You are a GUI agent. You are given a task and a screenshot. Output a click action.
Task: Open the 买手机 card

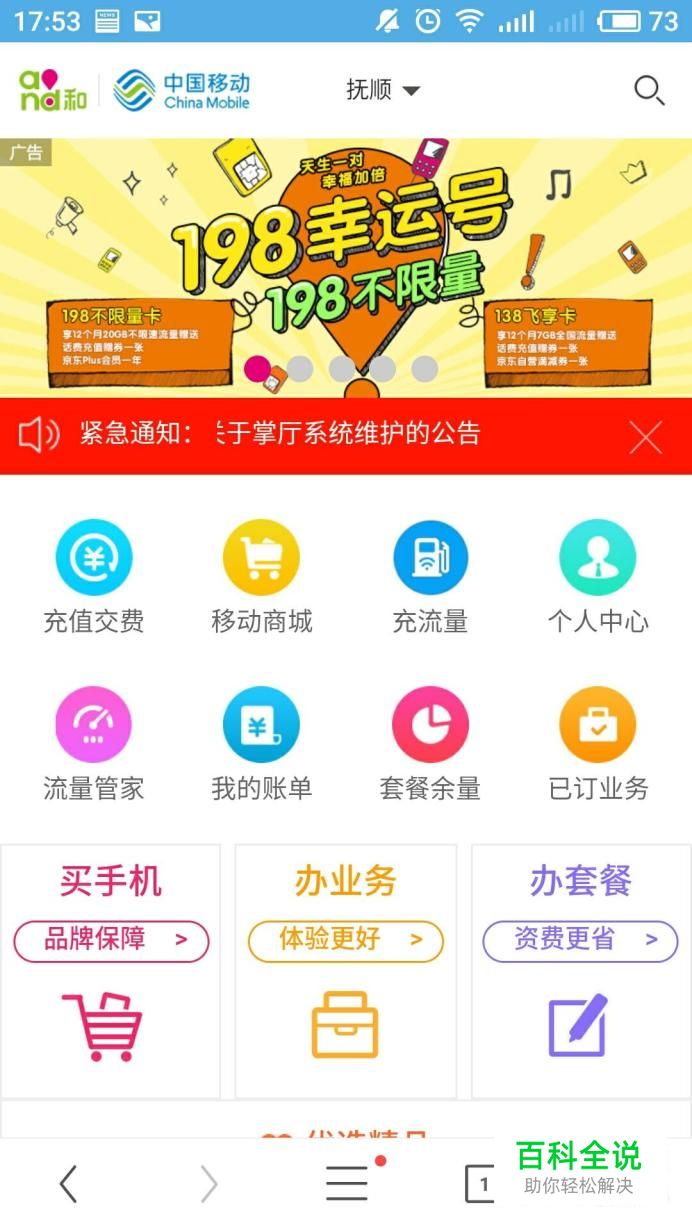[x=110, y=970]
